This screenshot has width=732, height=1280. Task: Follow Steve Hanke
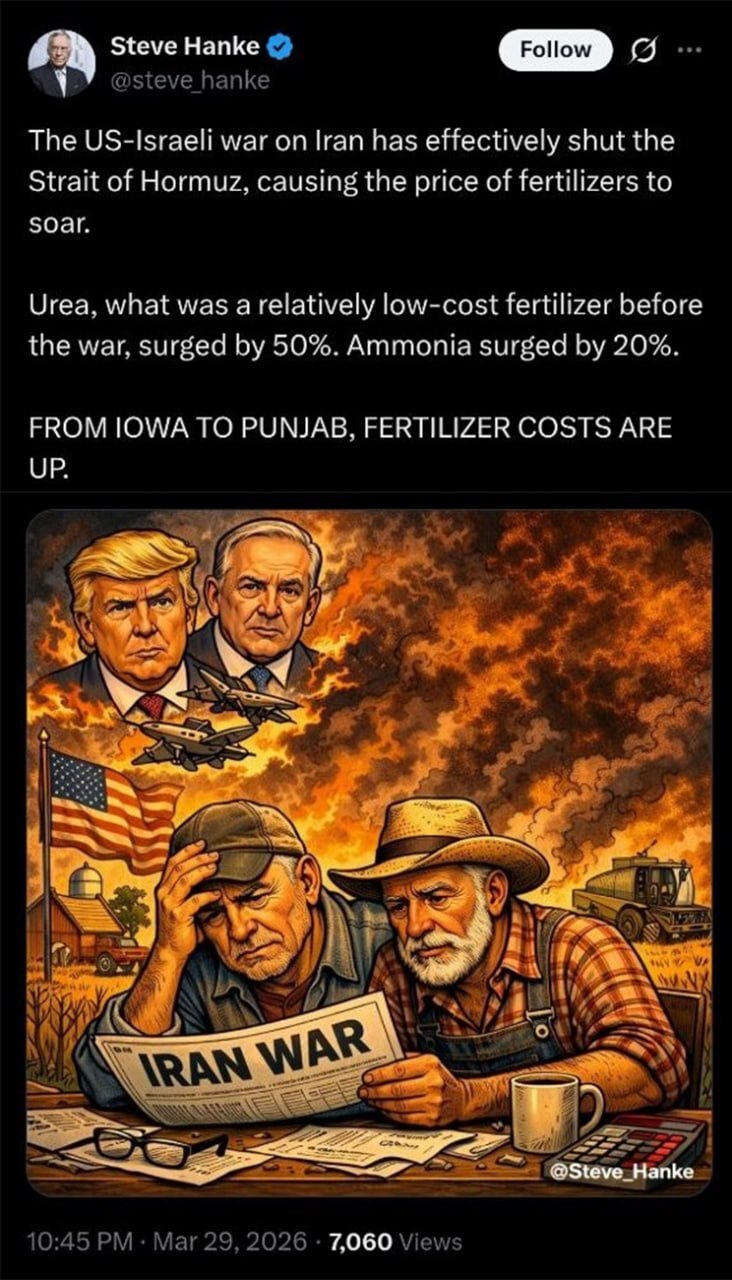[554, 50]
